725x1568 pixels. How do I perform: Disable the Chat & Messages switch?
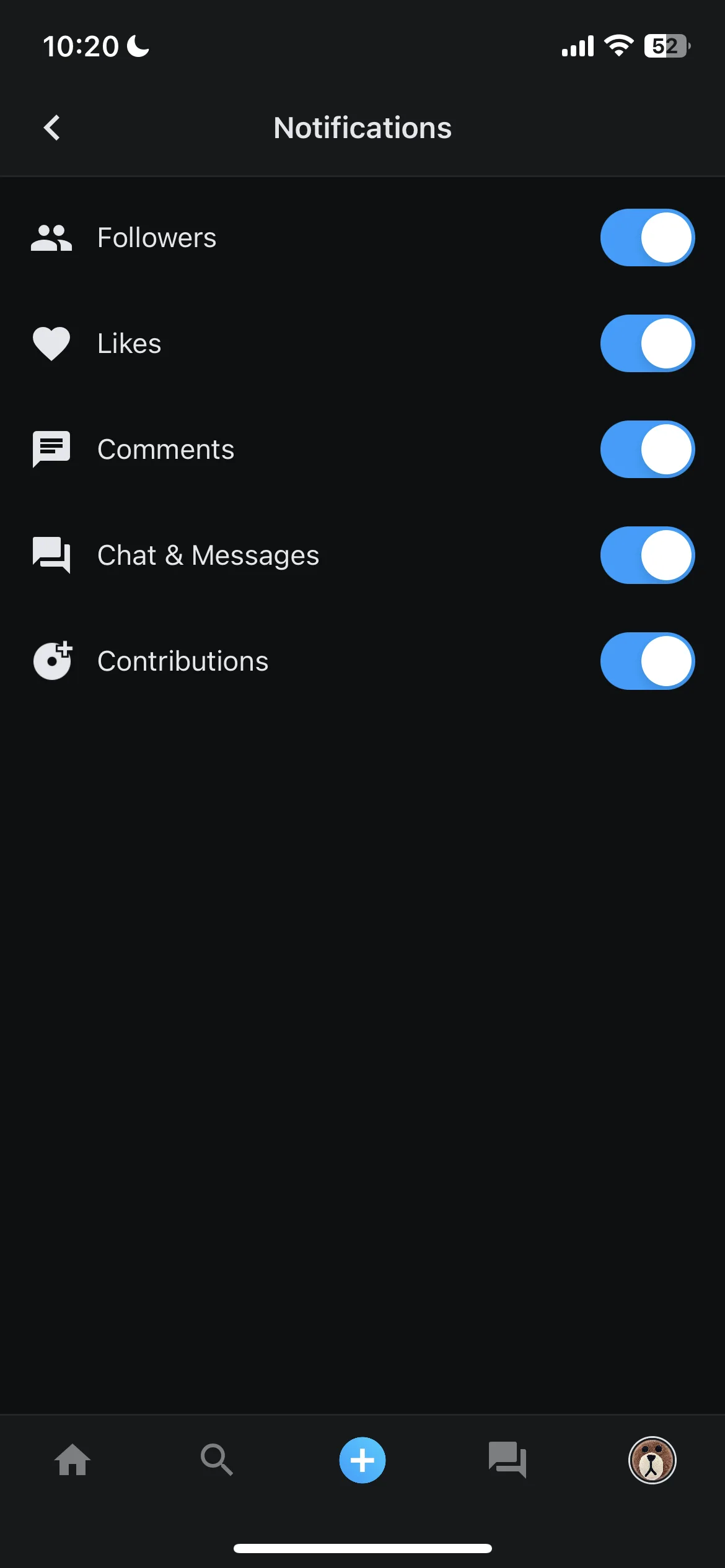(x=647, y=555)
